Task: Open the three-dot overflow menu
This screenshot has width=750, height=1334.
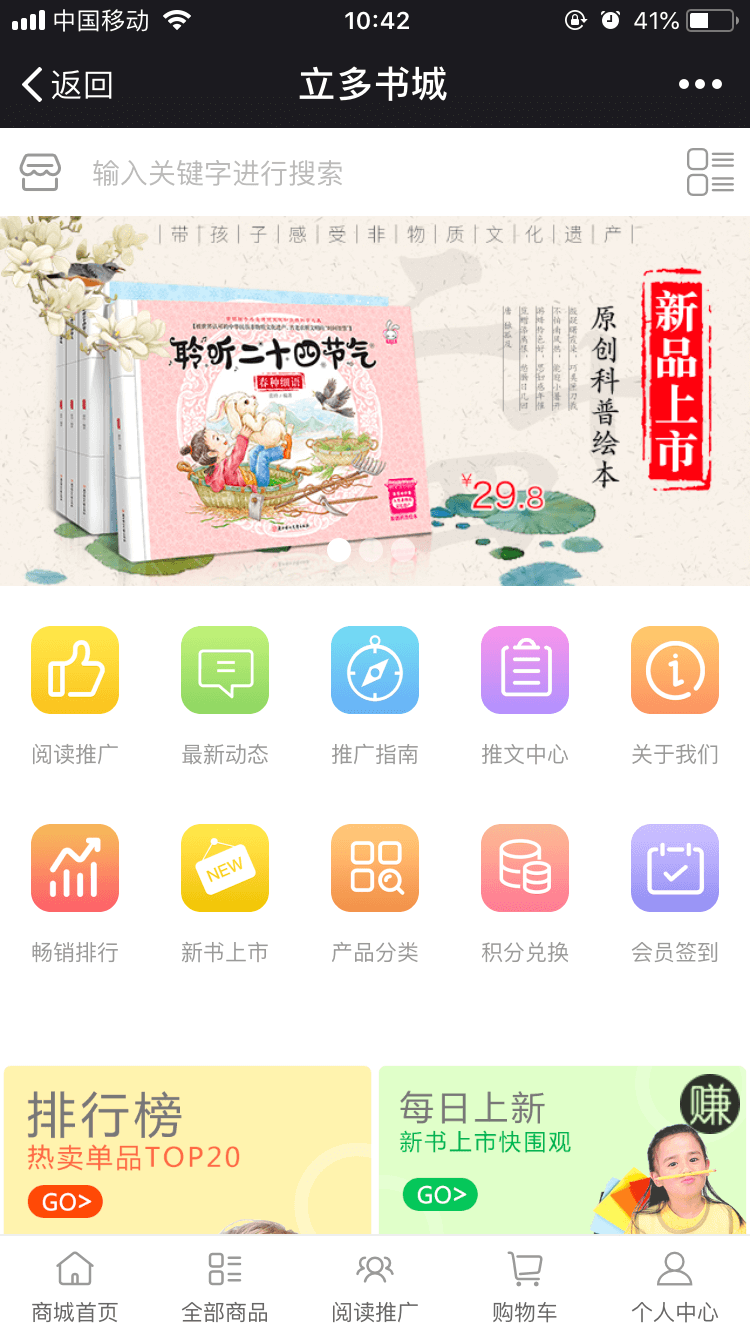Action: click(700, 85)
